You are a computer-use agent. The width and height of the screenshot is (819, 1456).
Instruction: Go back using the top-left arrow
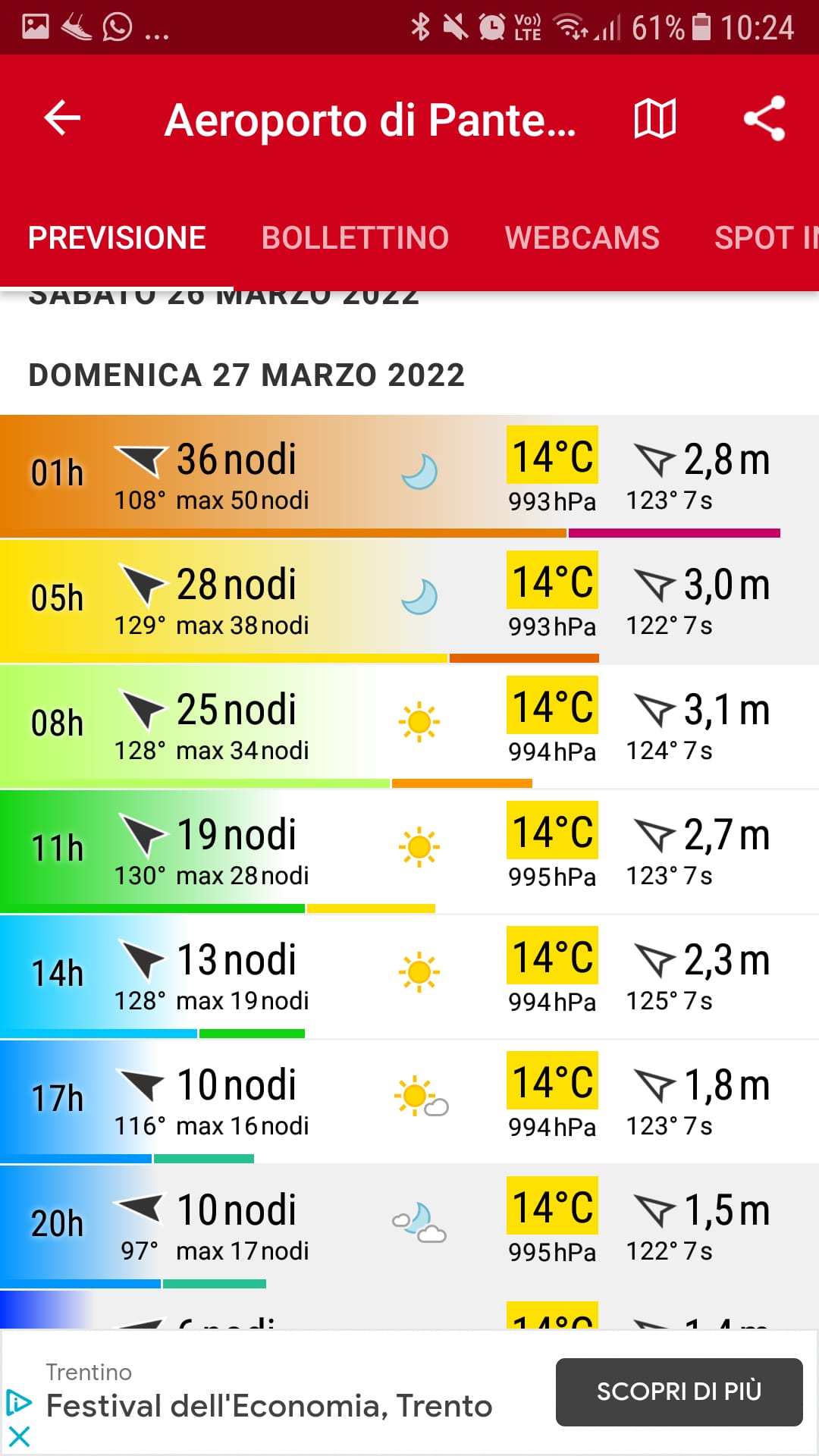pos(62,119)
